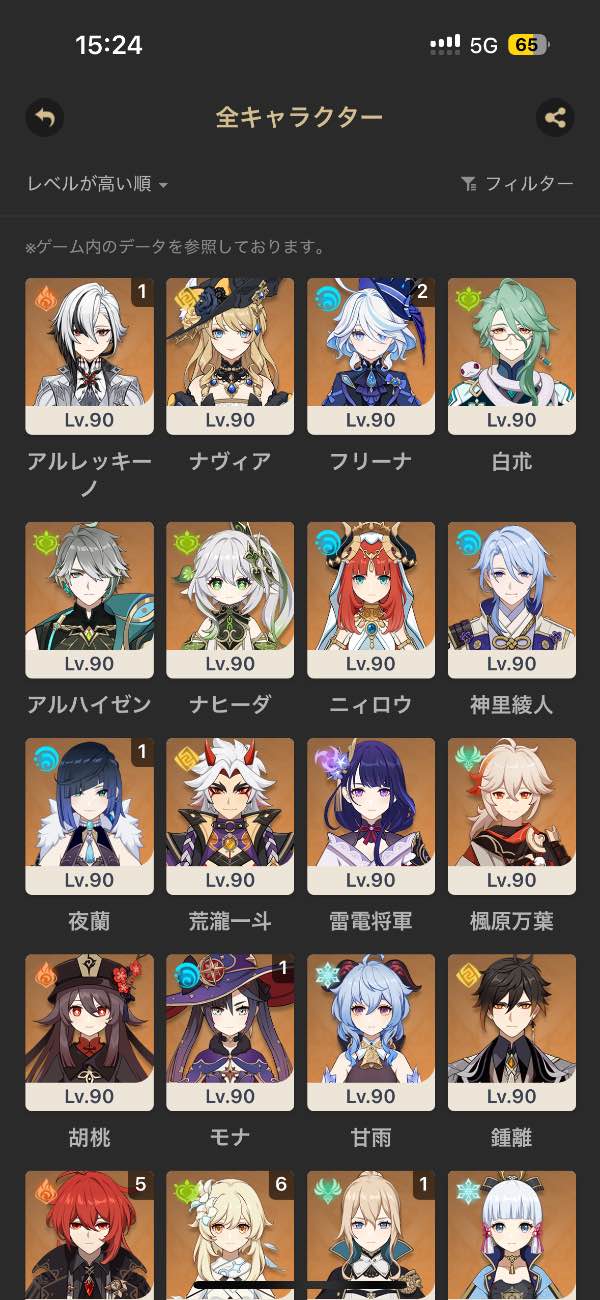Screen dimensions: 600x1300
Task: Open the アルレッキーノ character card
Action: [89, 355]
